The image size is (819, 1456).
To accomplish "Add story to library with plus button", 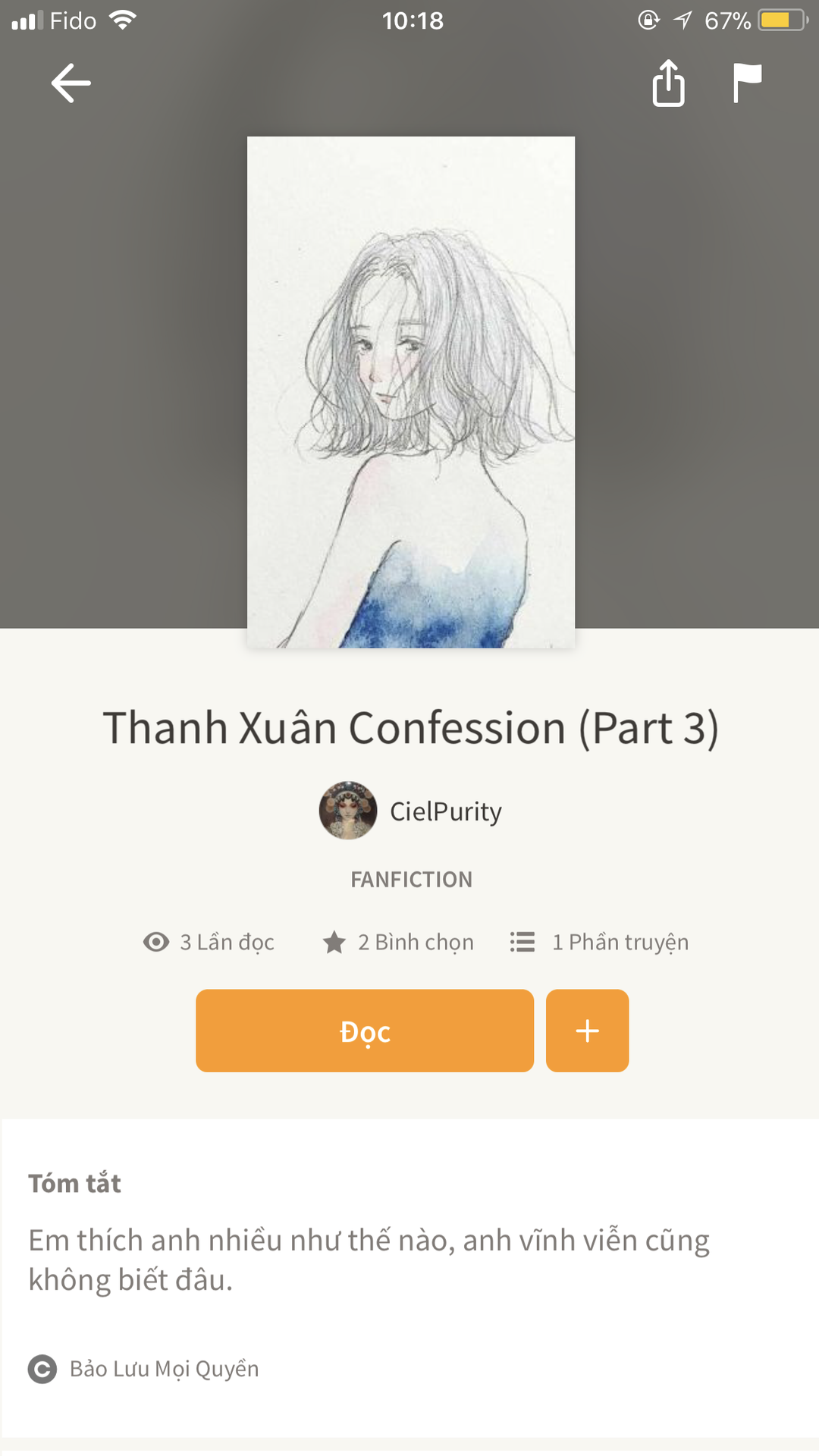I will [x=587, y=1031].
